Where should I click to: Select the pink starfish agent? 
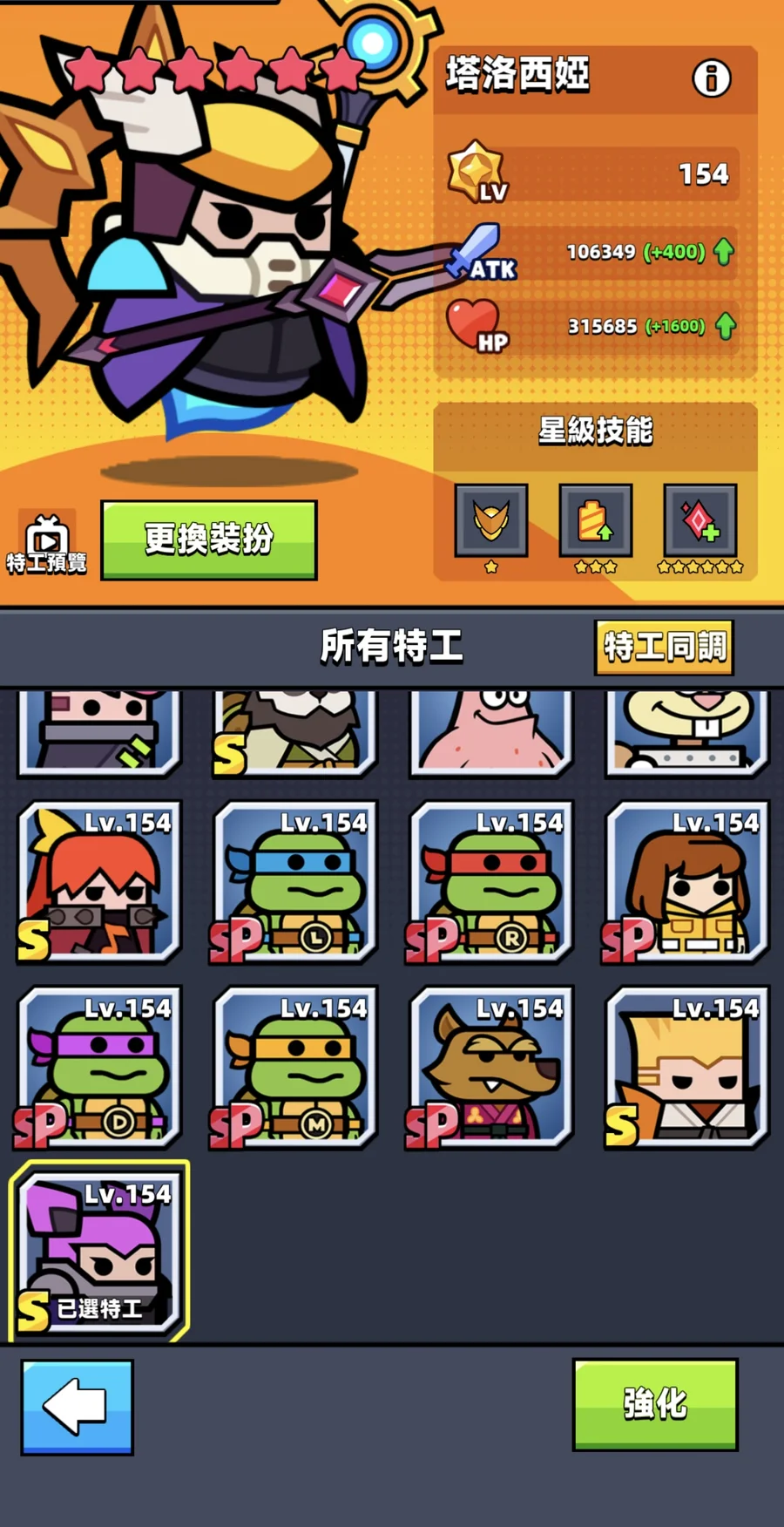(x=491, y=730)
